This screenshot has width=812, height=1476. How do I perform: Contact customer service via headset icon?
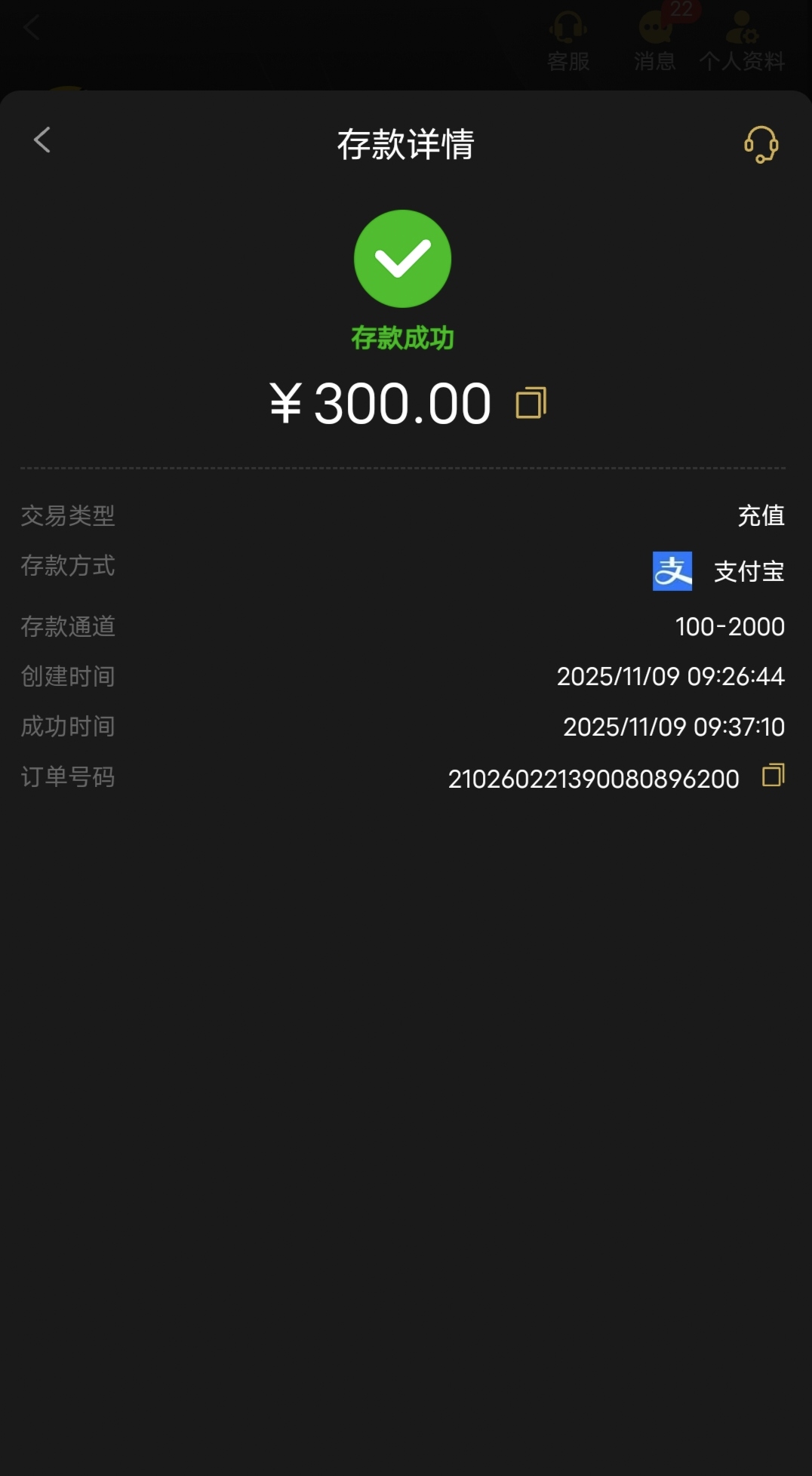tap(761, 144)
